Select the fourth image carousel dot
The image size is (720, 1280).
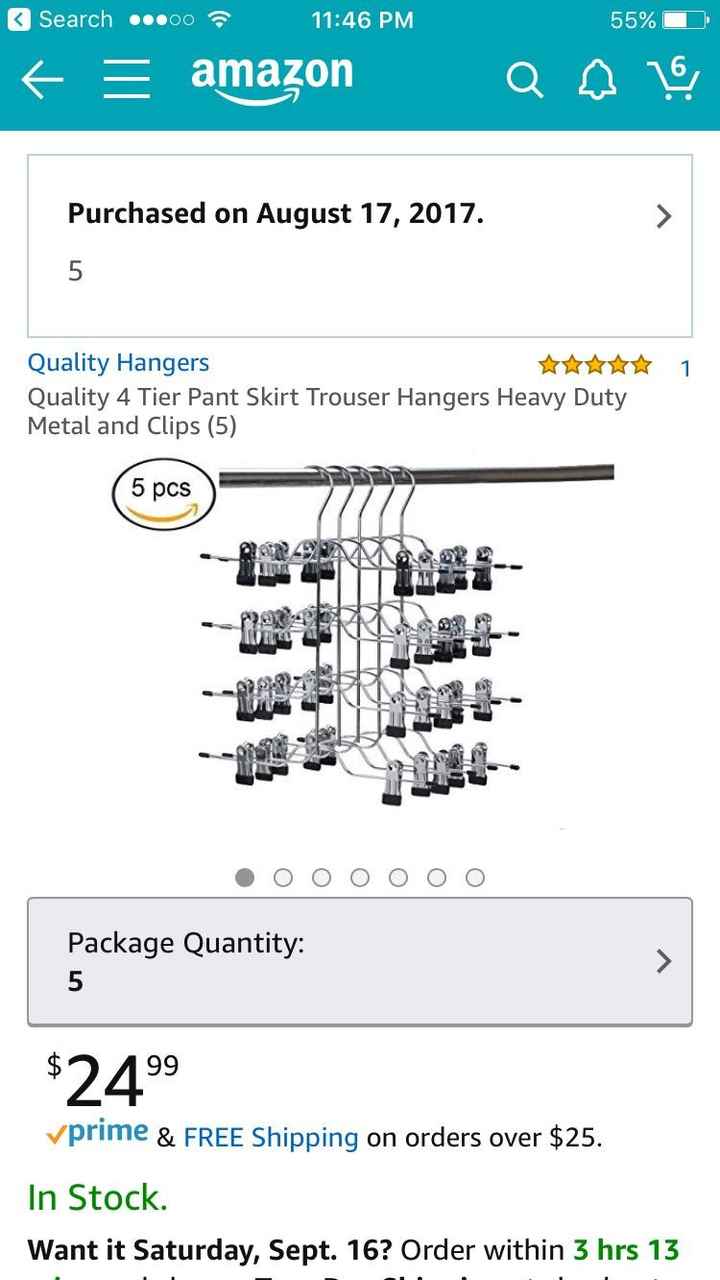(x=360, y=877)
